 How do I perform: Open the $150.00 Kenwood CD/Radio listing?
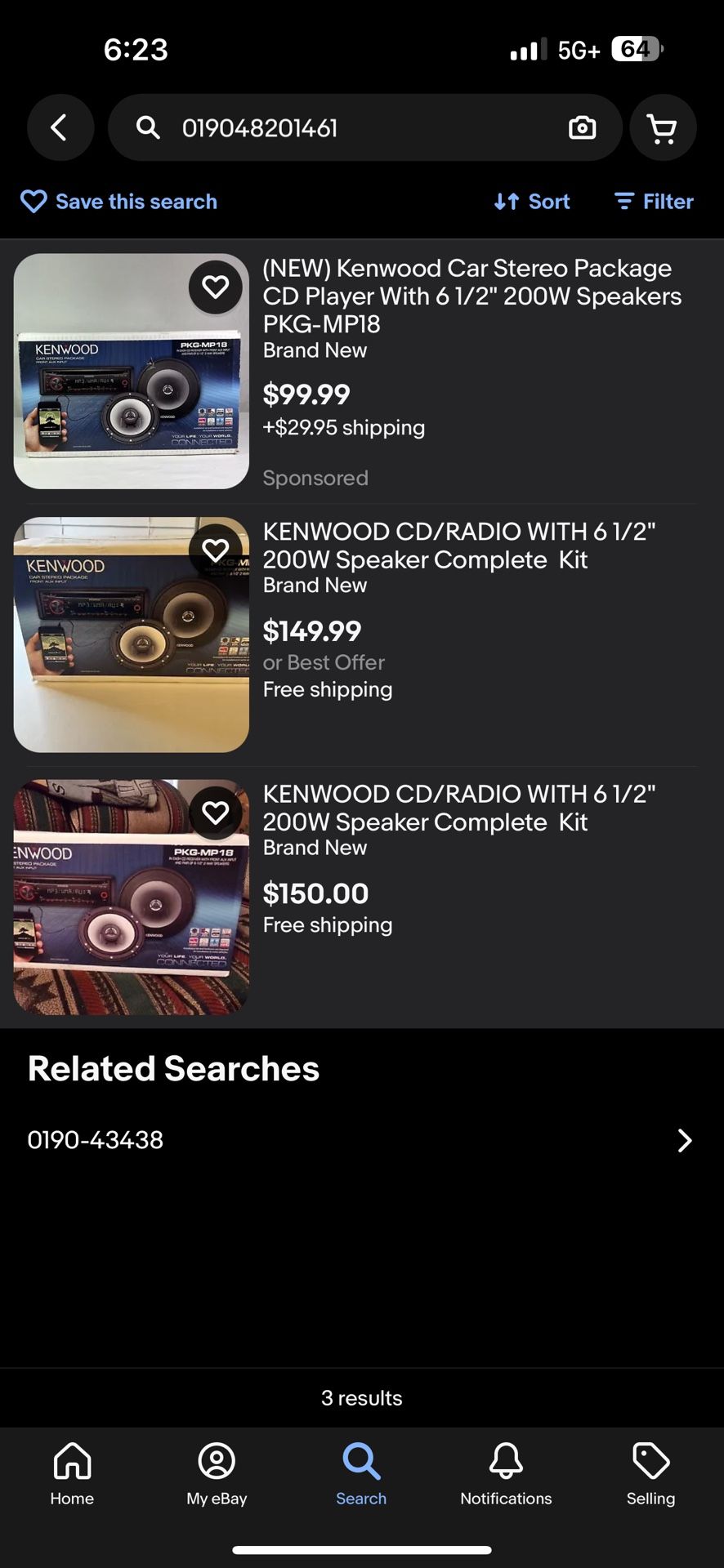(458, 808)
